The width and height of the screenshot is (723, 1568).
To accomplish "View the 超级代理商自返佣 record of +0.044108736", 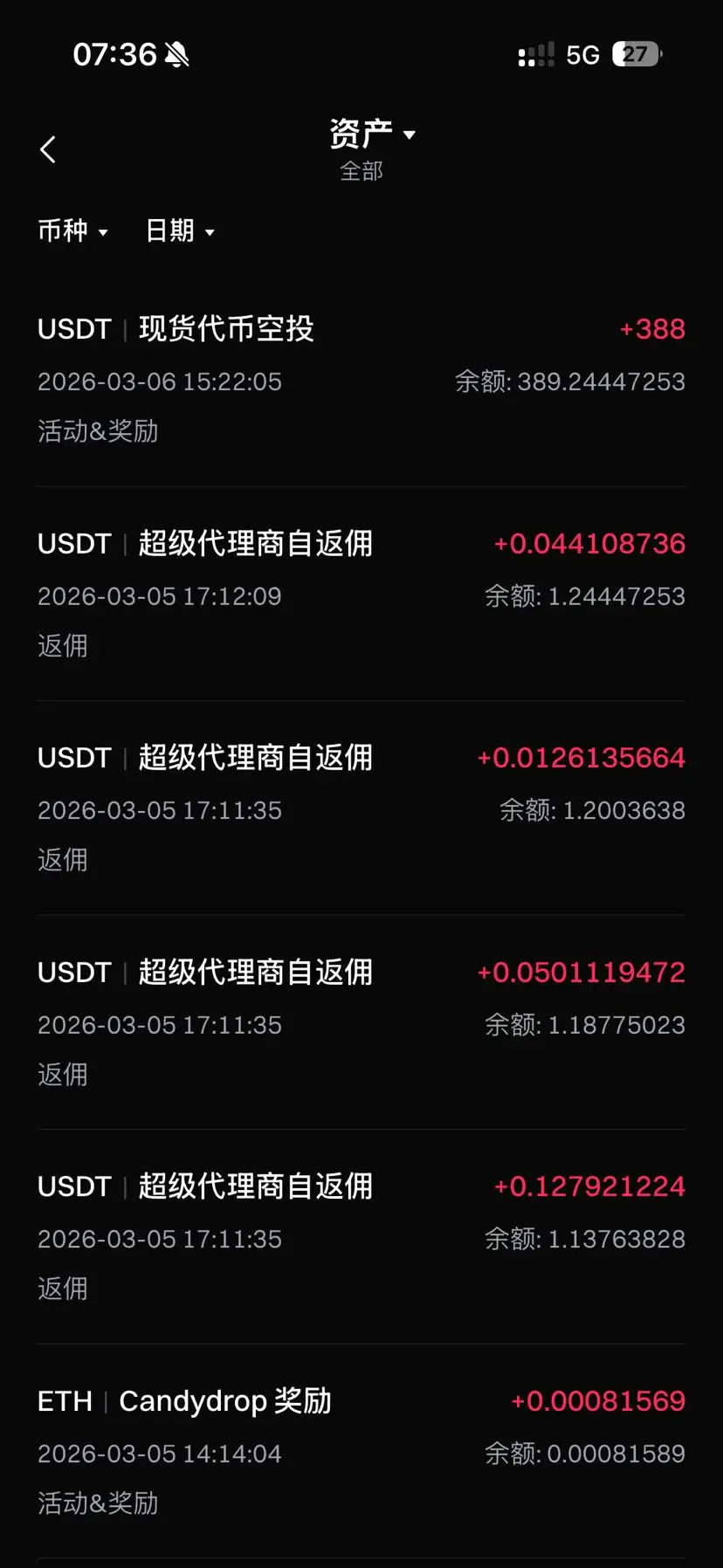I will point(361,594).
